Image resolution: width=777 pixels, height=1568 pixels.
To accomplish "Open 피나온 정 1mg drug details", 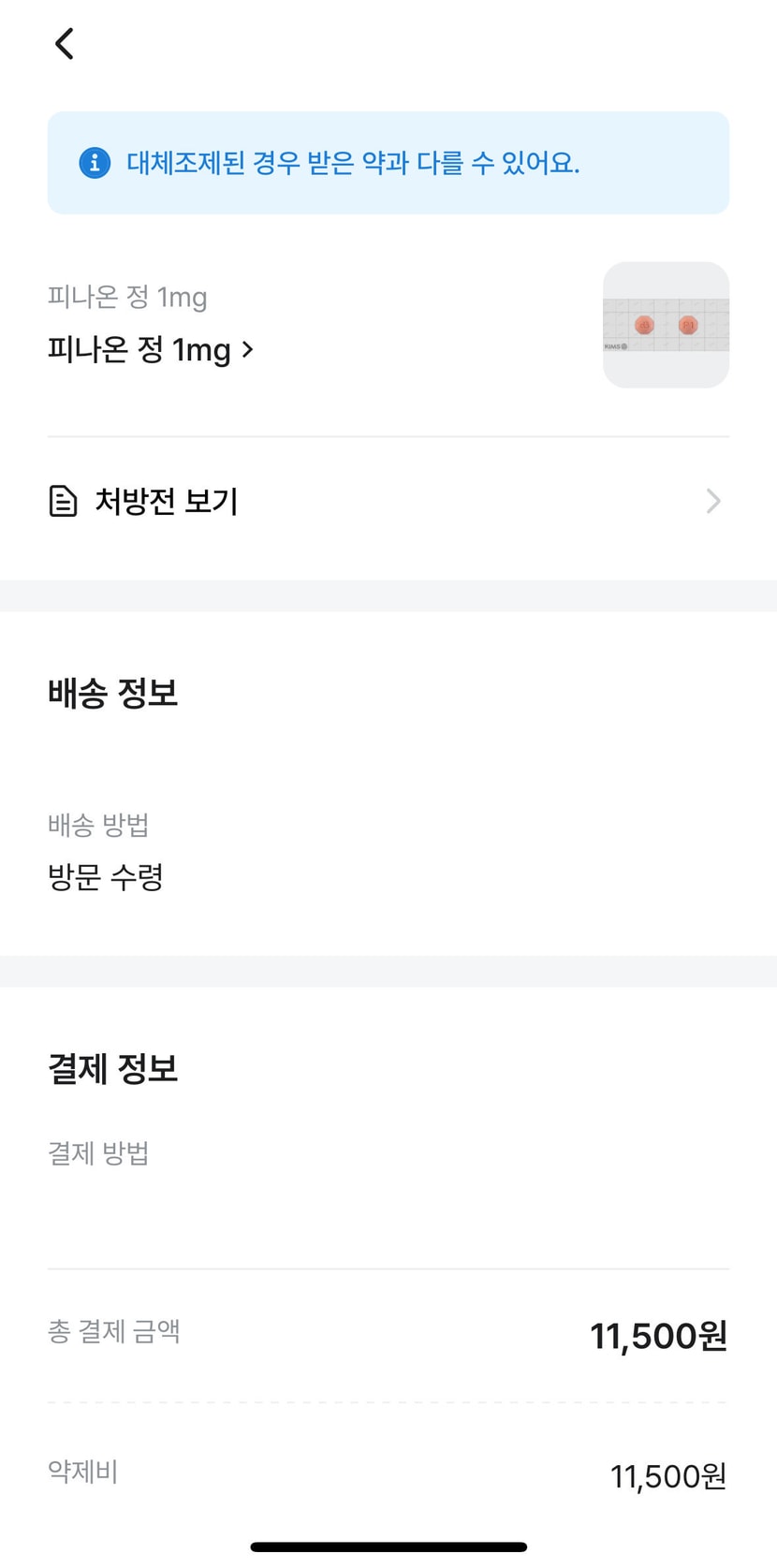I will click(x=151, y=350).
